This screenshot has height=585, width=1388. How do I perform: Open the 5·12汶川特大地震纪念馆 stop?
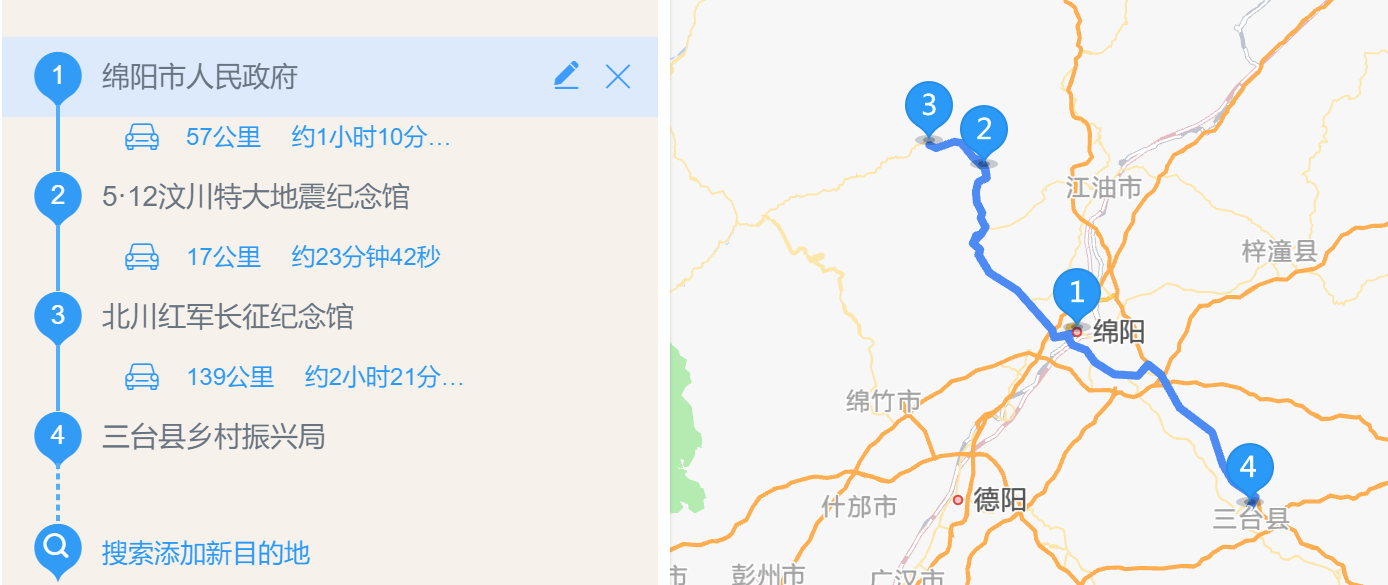(x=255, y=197)
